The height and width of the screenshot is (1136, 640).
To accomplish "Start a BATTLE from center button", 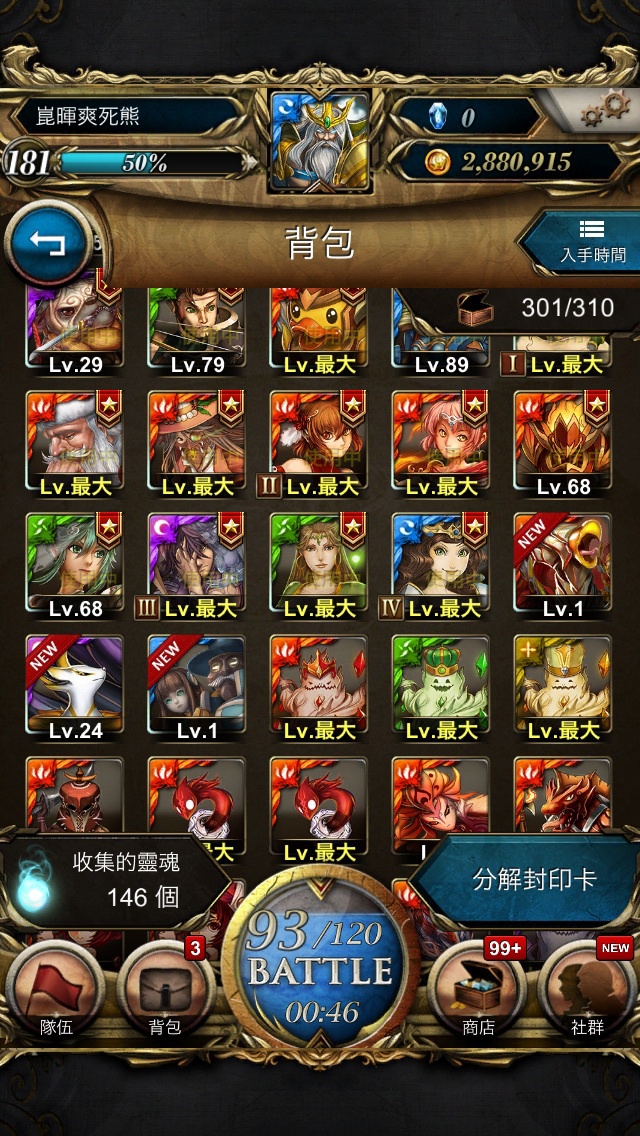I will [320, 968].
